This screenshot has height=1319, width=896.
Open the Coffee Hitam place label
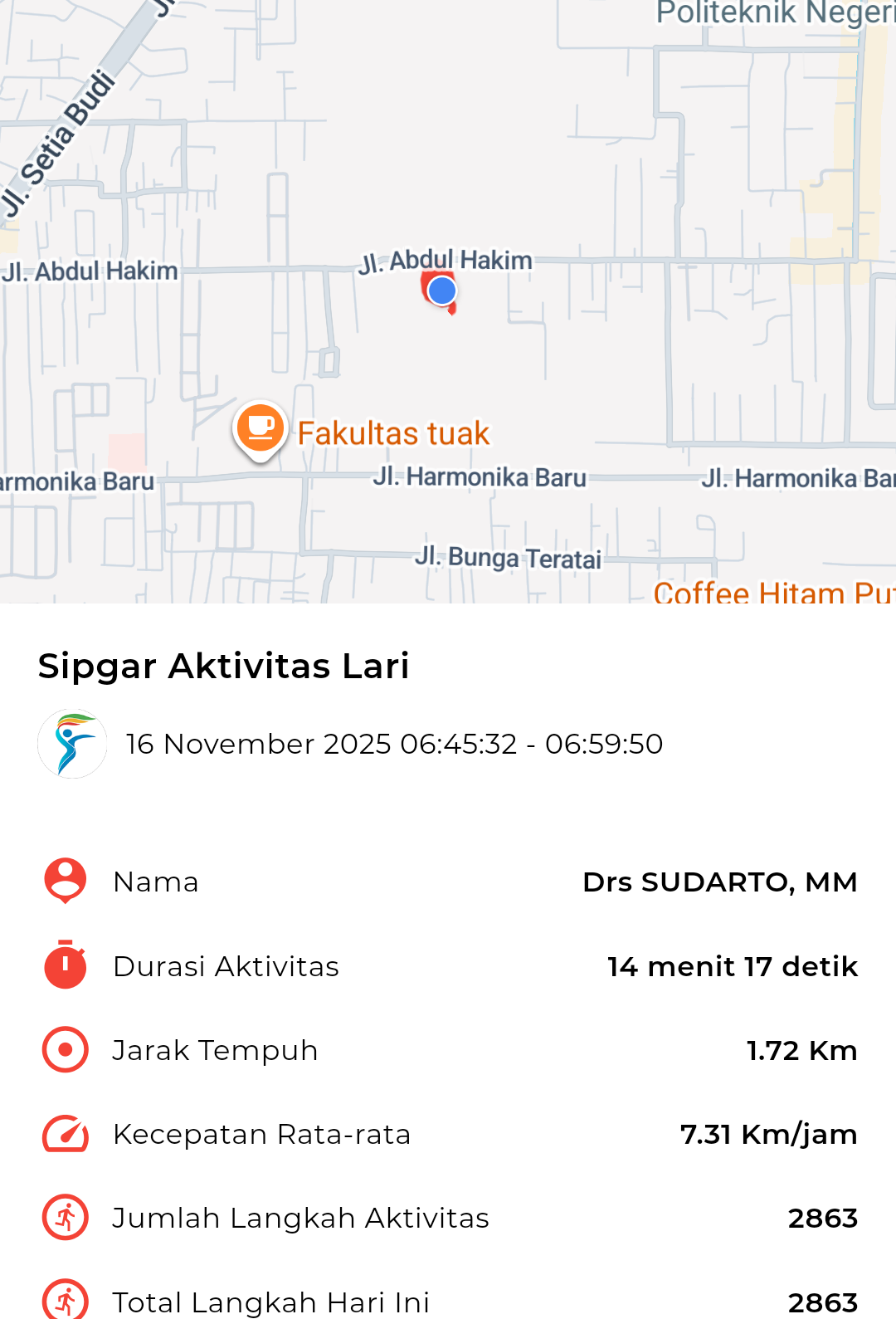point(772,592)
